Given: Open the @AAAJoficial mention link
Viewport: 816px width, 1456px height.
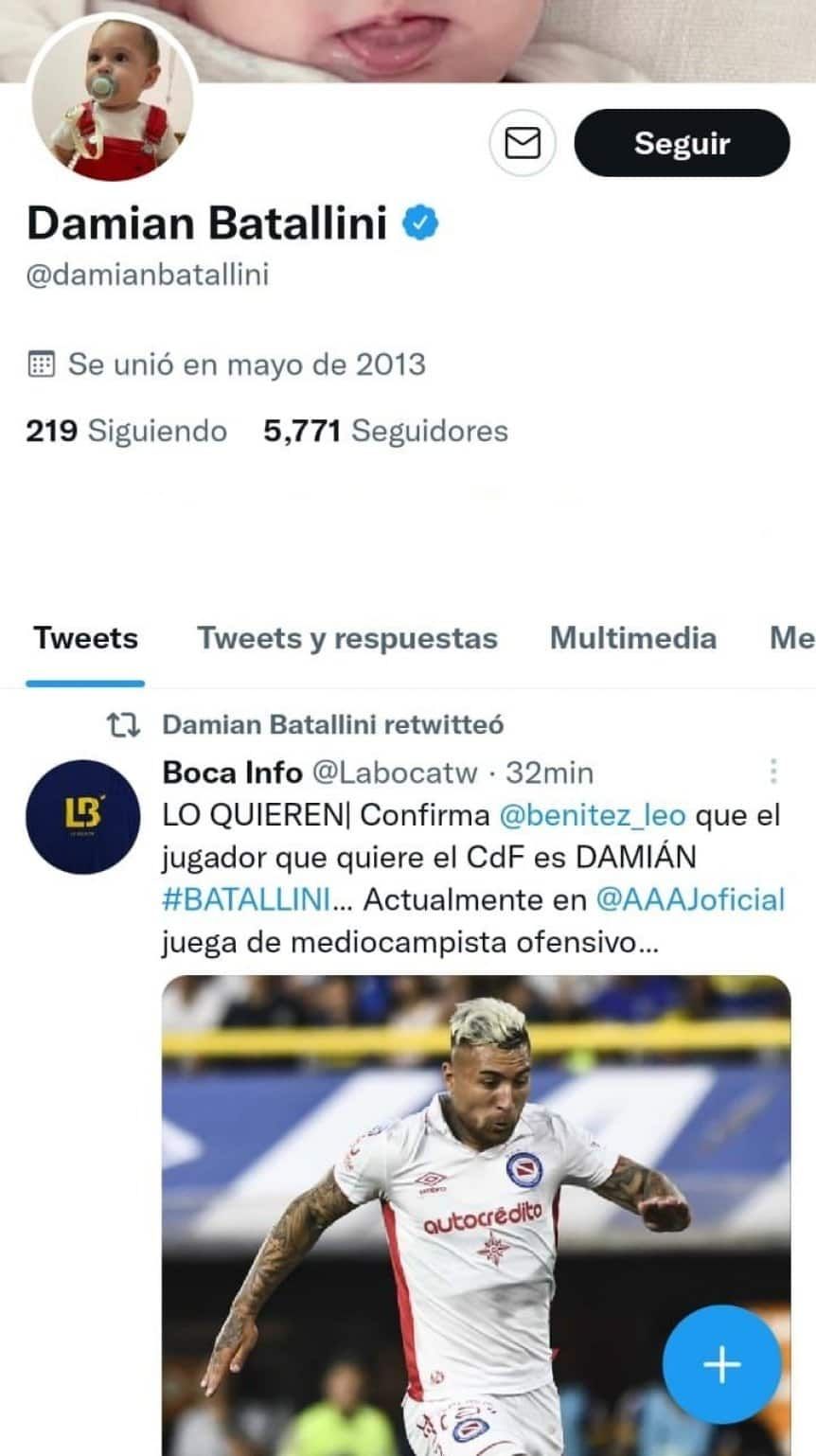Looking at the screenshot, I should click(x=690, y=898).
